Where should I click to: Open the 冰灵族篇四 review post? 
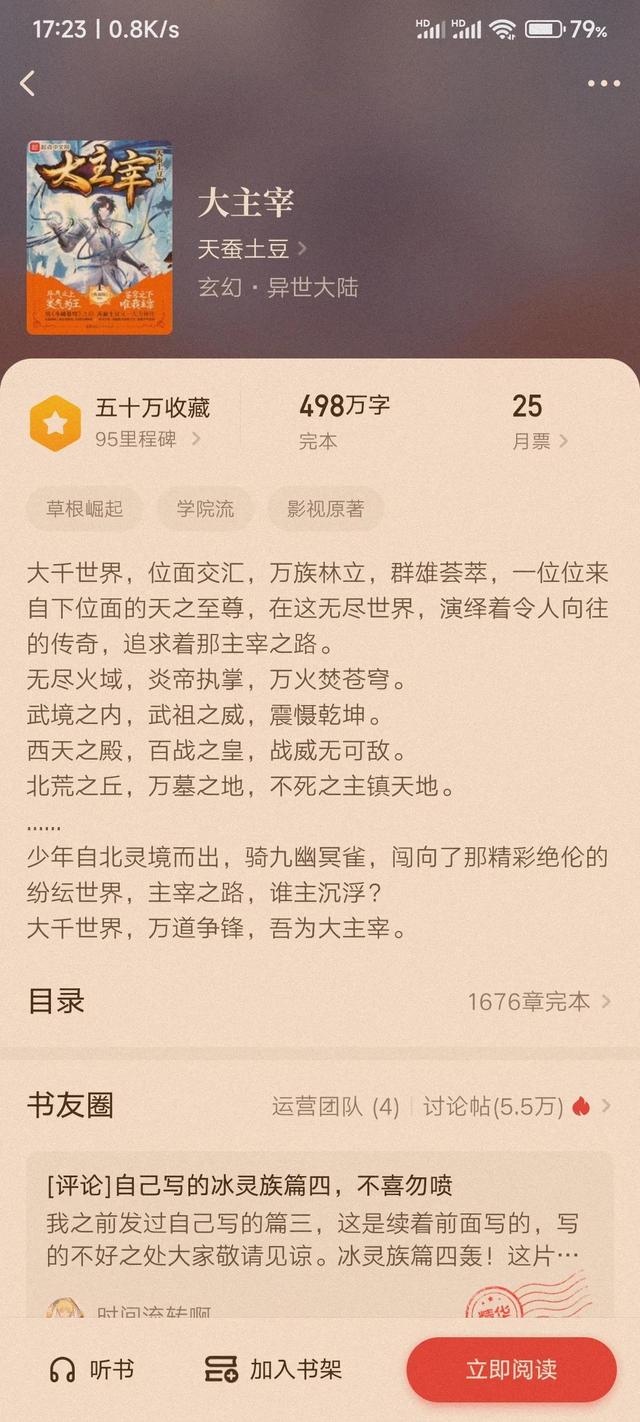318,1220
